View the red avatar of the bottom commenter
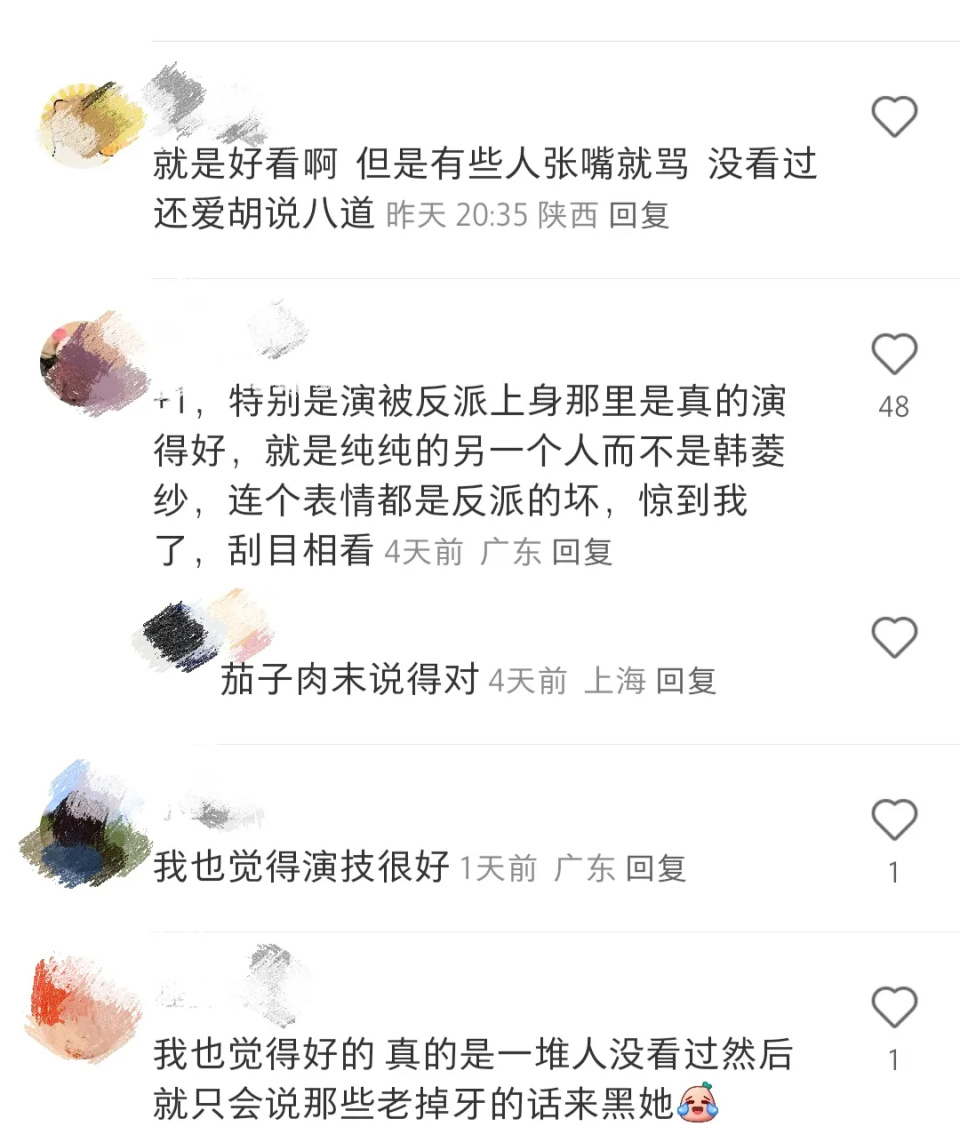Viewport: 960px width, 1127px height. (x=85, y=1005)
